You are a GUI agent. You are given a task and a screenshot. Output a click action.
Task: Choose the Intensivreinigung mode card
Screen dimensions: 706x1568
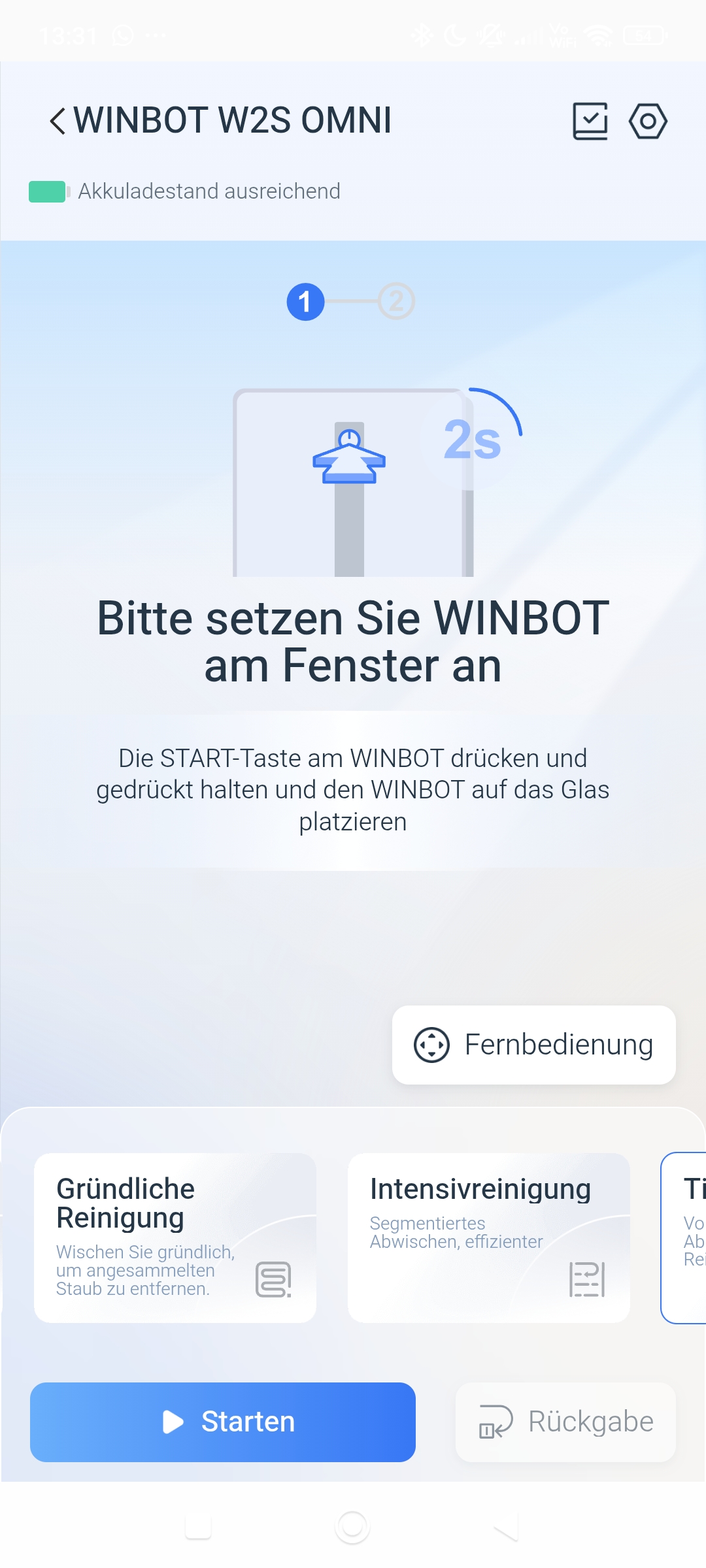(x=489, y=1237)
